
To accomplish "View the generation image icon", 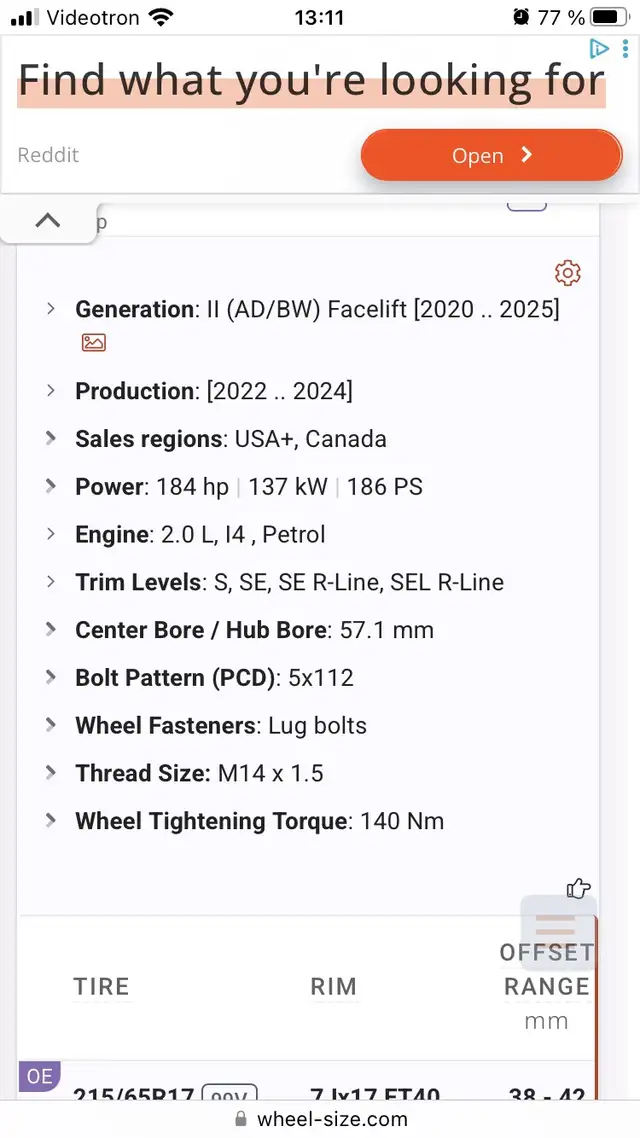I will [93, 343].
